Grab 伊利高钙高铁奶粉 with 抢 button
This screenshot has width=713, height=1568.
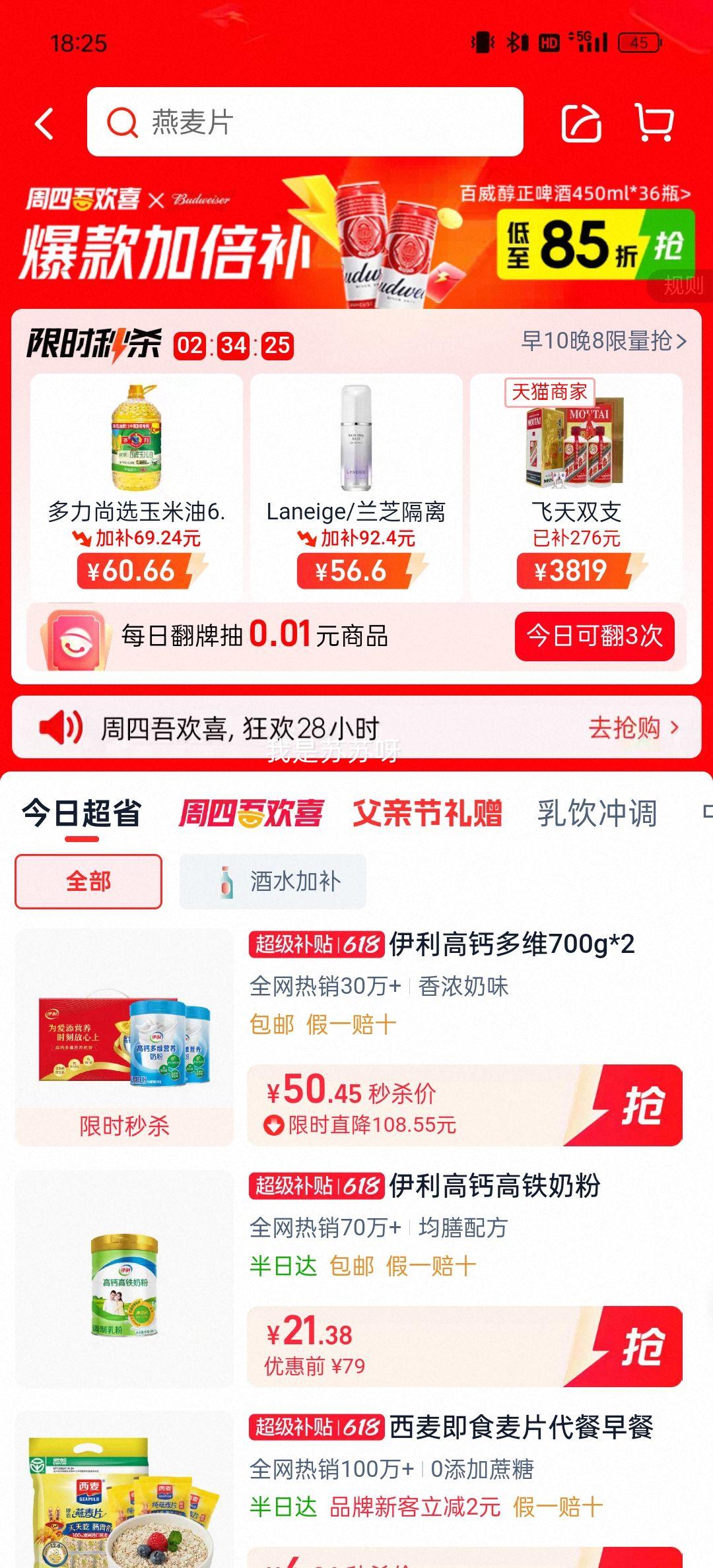point(639,1347)
